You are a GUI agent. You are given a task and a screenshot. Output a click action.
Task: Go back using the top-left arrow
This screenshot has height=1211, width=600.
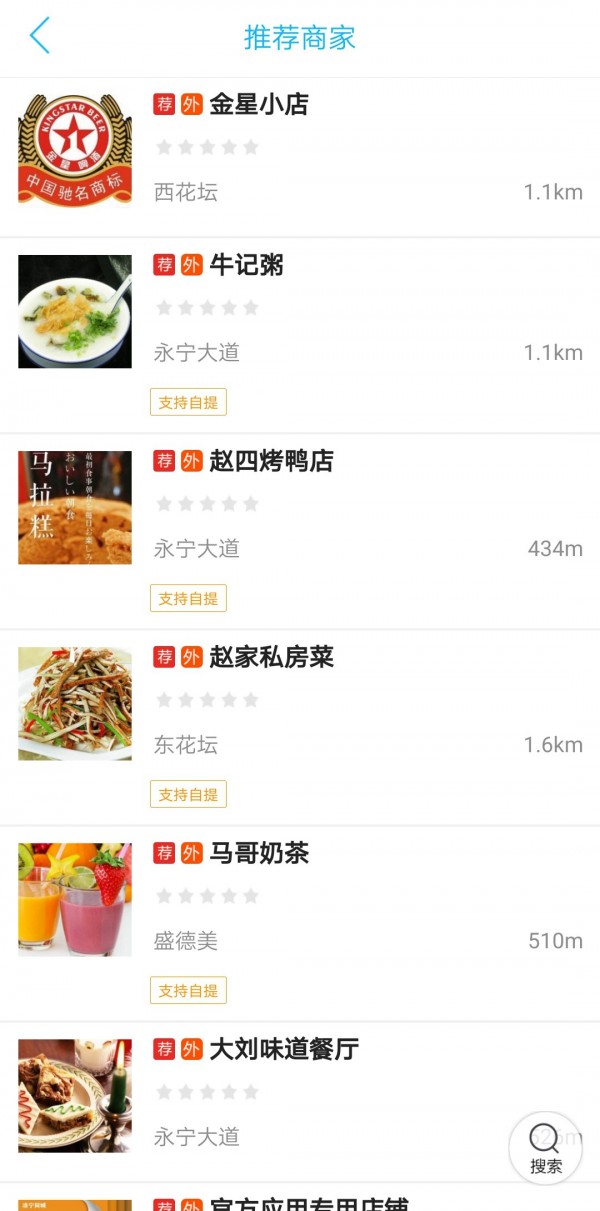tap(40, 36)
